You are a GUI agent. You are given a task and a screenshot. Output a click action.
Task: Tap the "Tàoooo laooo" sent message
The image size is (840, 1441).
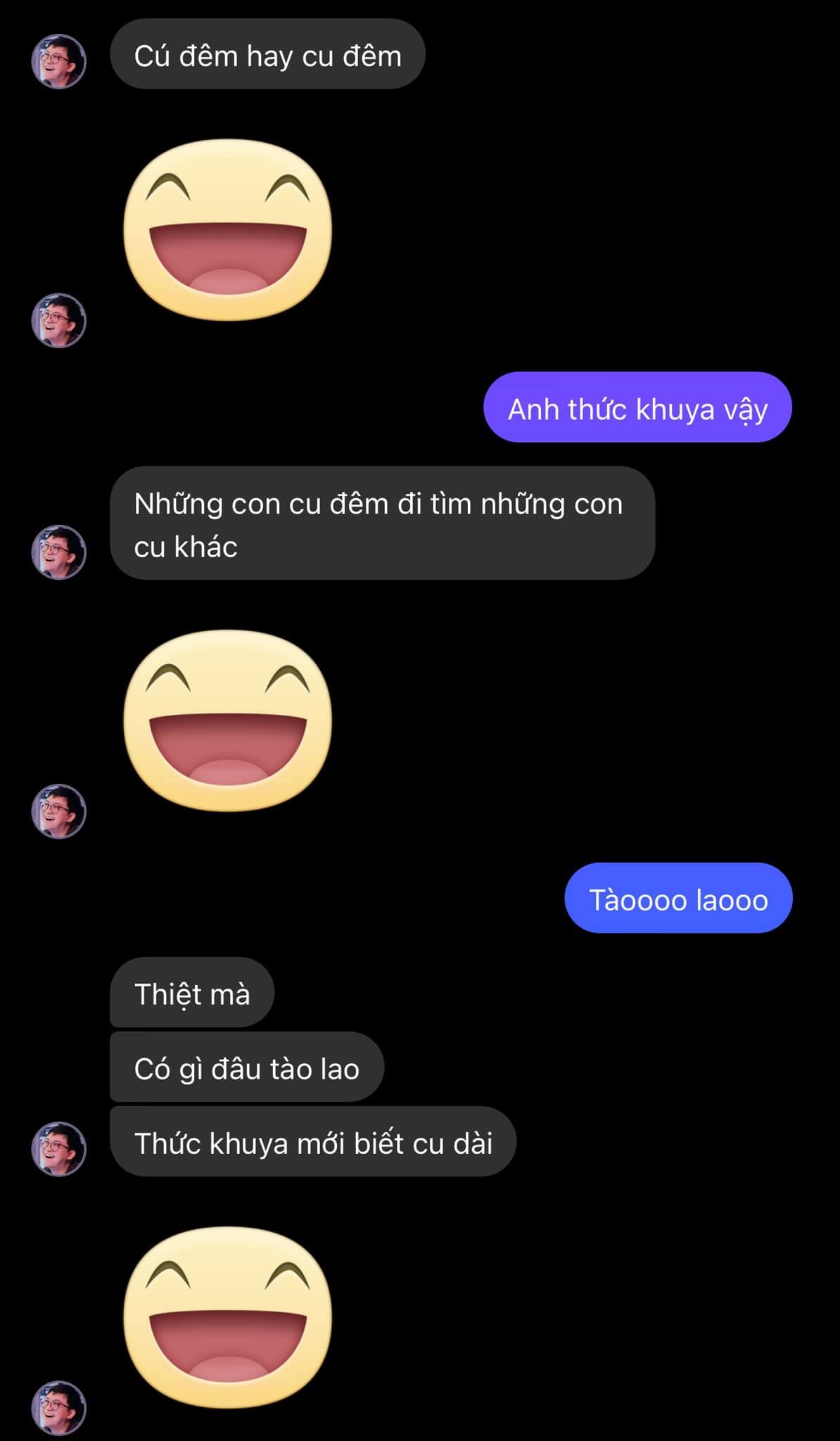pos(678,898)
